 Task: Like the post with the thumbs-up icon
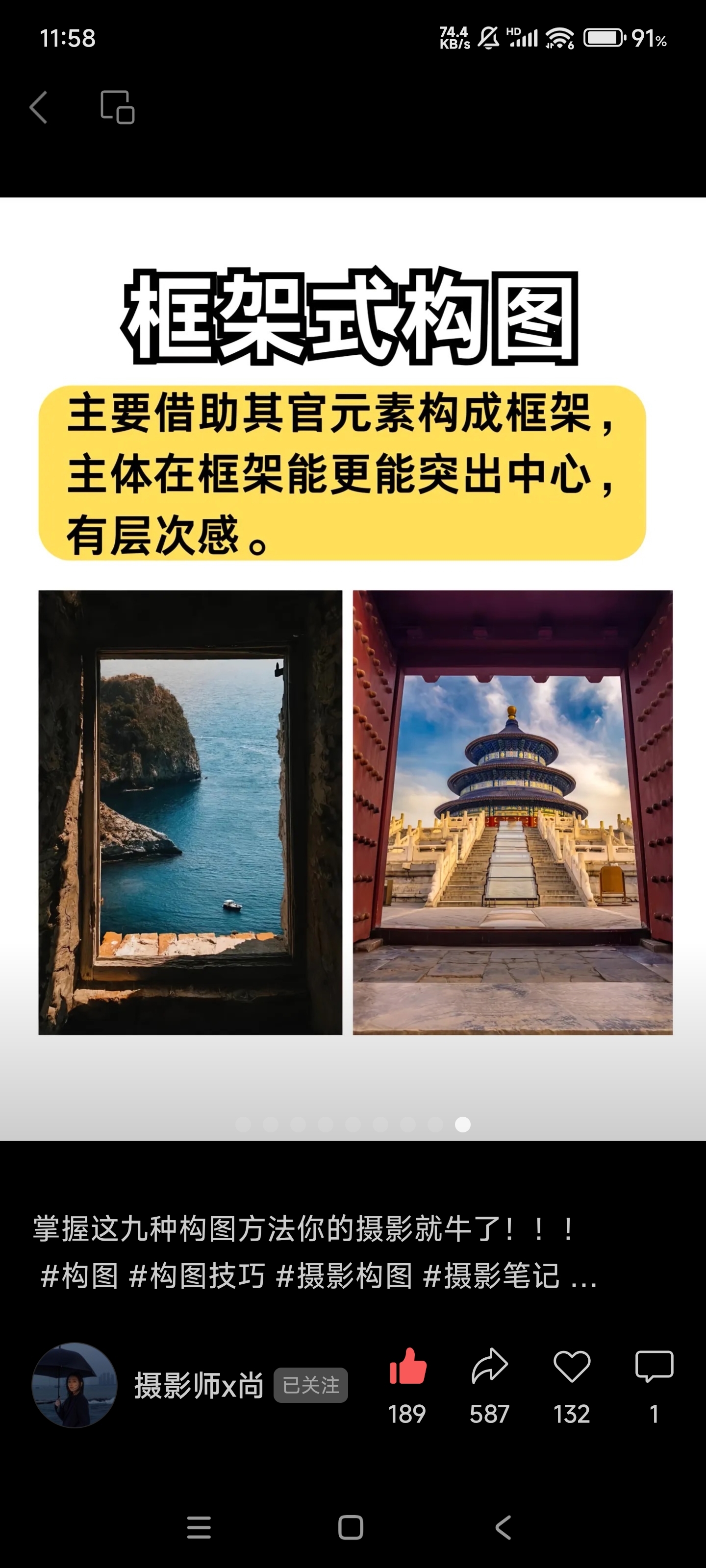pyautogui.click(x=407, y=1367)
